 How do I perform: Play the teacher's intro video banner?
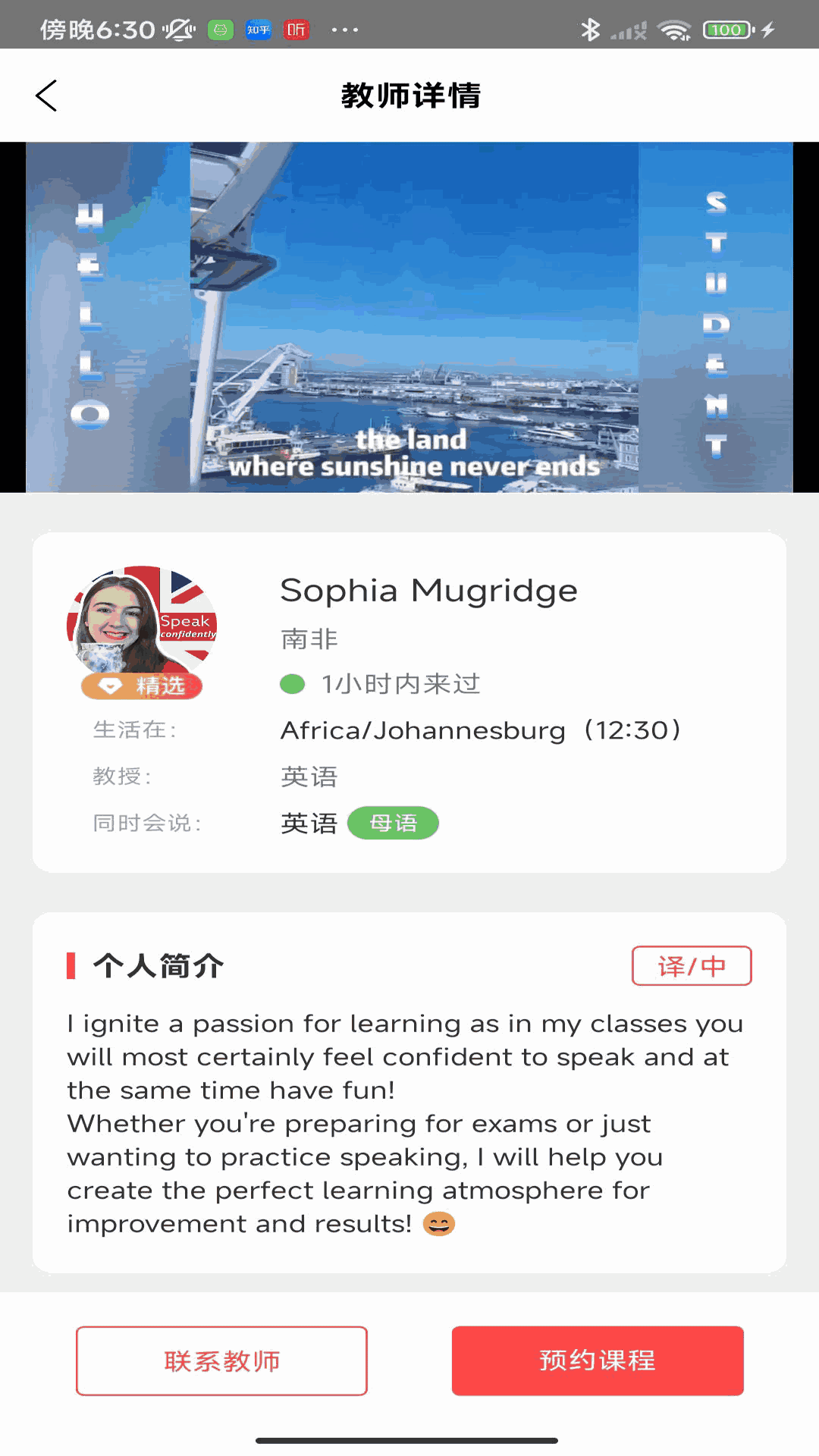pos(409,317)
